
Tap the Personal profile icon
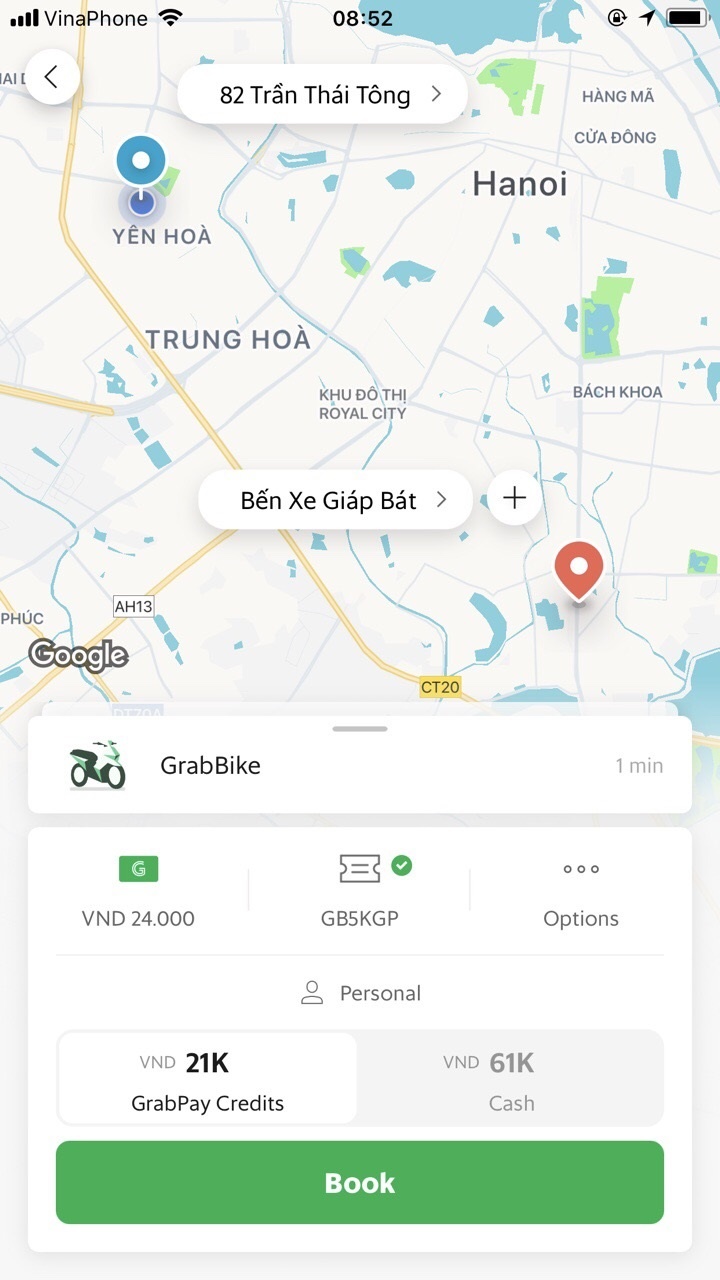tap(313, 992)
